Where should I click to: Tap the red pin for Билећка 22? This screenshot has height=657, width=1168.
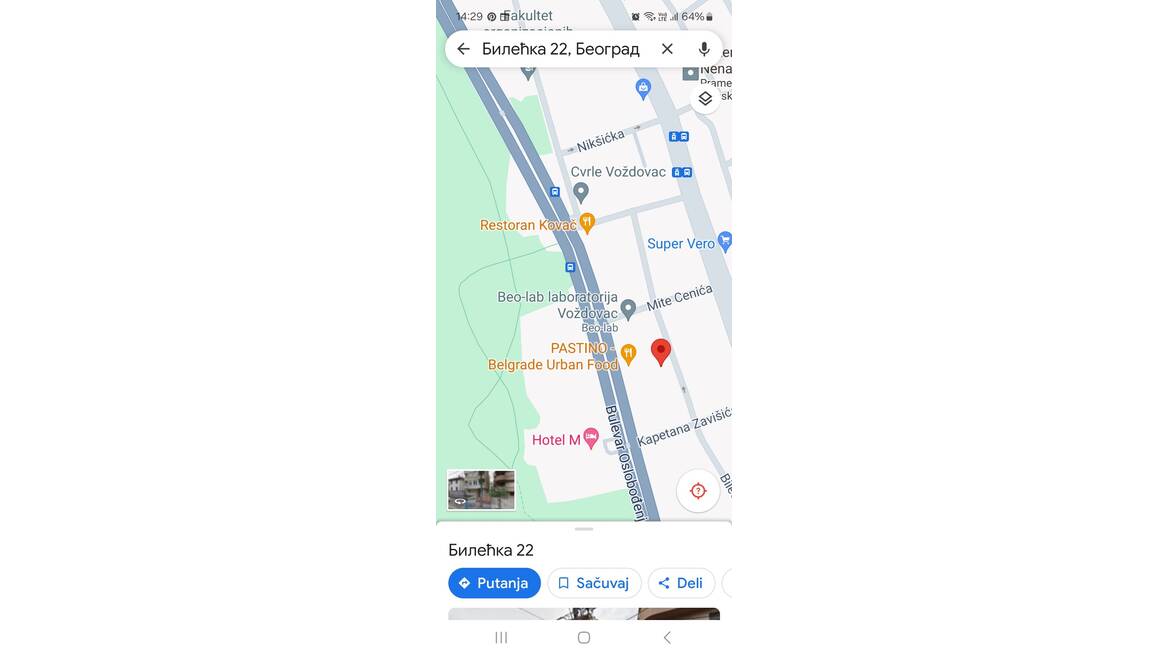661,351
